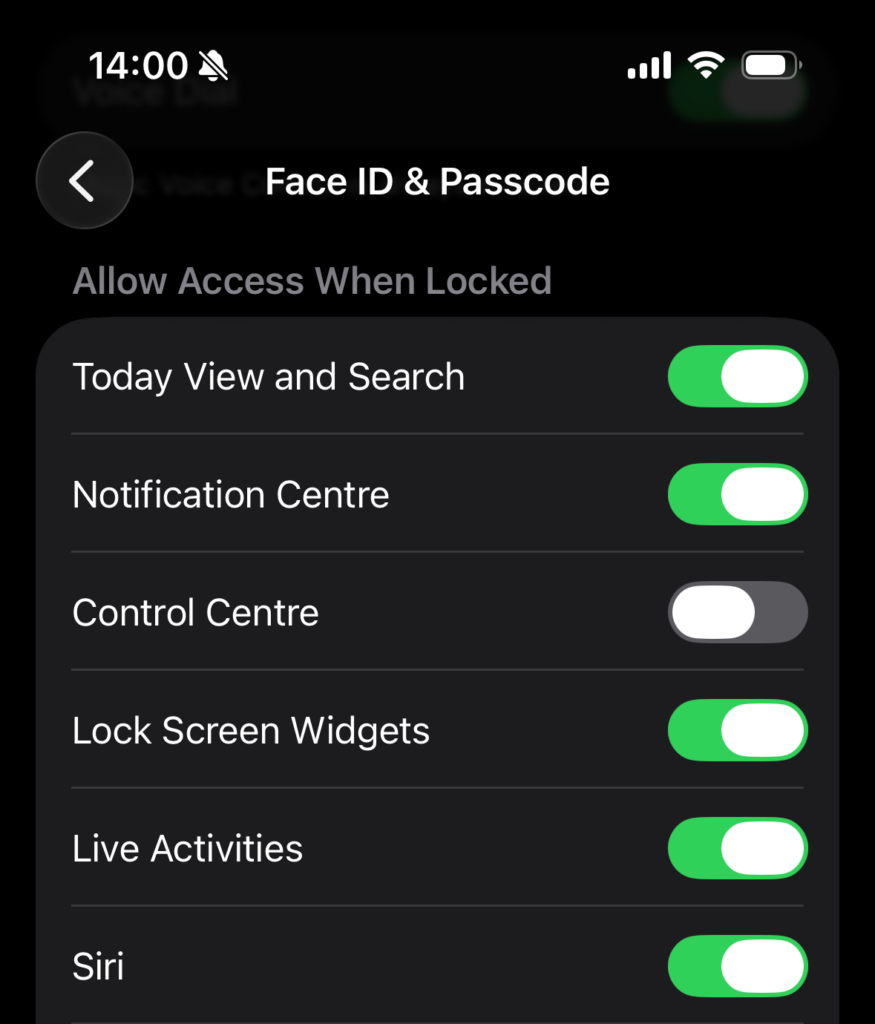Toggle Live Activities off

[x=737, y=848]
